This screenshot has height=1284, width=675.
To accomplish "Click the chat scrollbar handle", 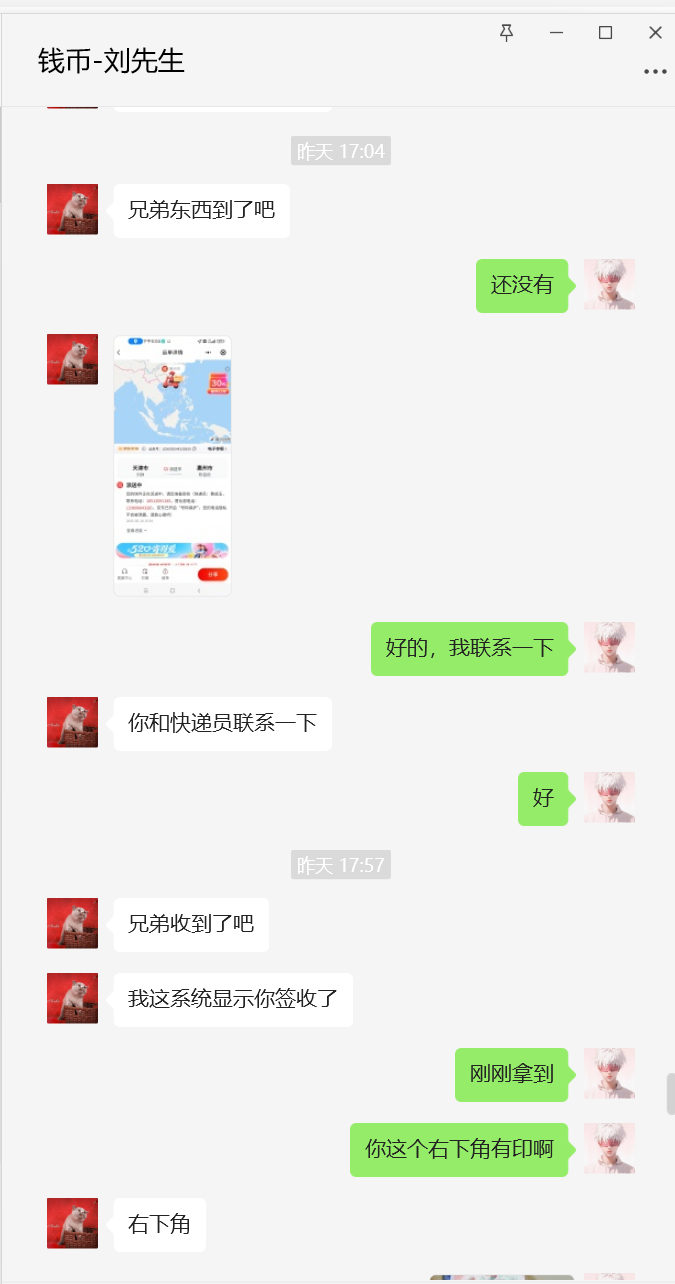I will point(671,1093).
